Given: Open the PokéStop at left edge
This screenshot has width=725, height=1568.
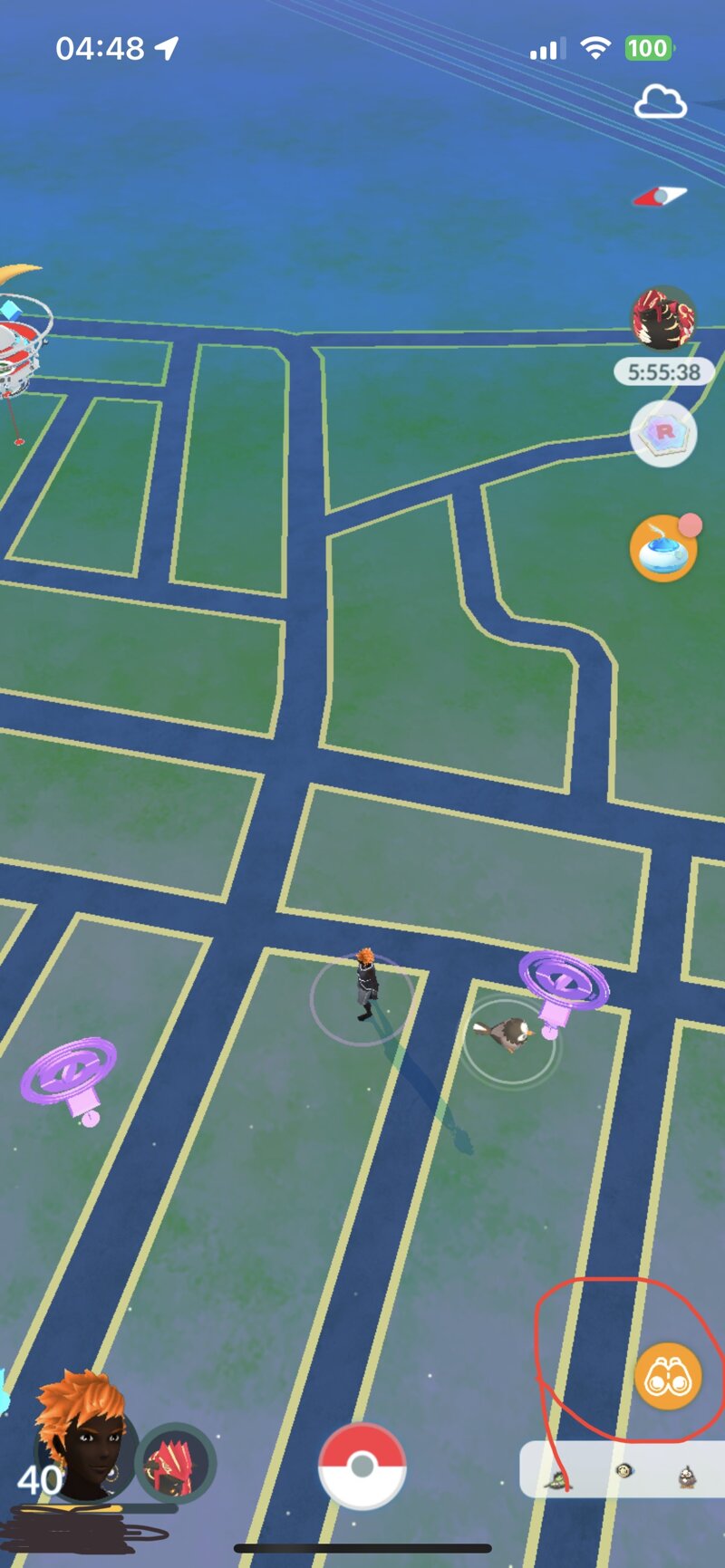Looking at the screenshot, I should click(x=70, y=1075).
